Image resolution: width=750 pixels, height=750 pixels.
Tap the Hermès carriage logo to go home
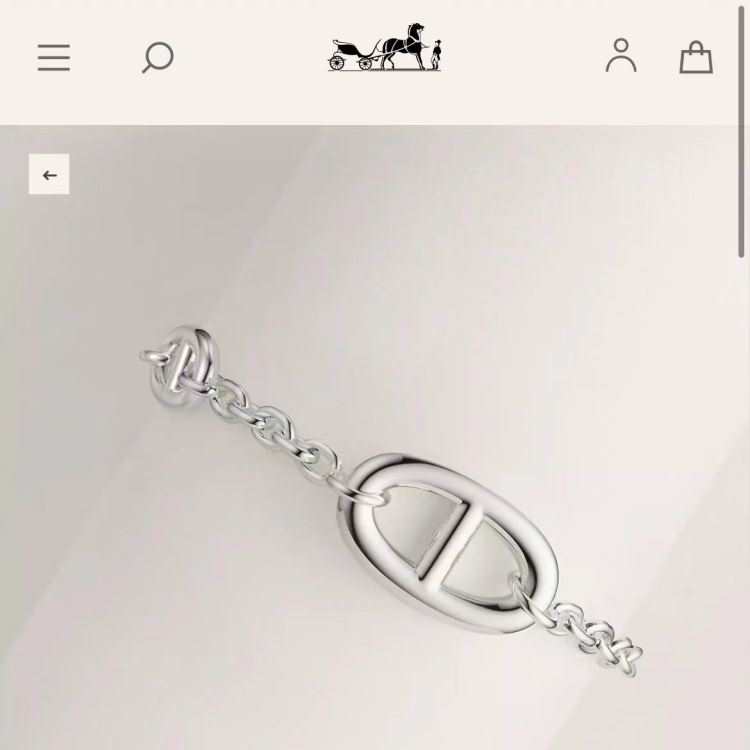tap(385, 48)
